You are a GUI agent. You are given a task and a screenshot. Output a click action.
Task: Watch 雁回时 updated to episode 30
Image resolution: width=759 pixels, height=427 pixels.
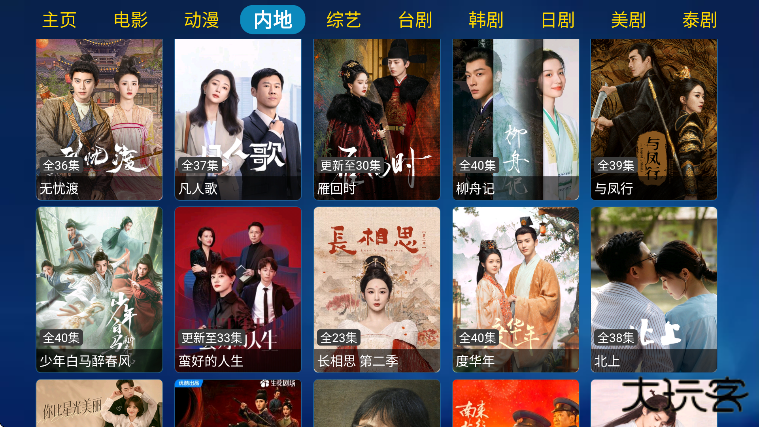click(377, 118)
